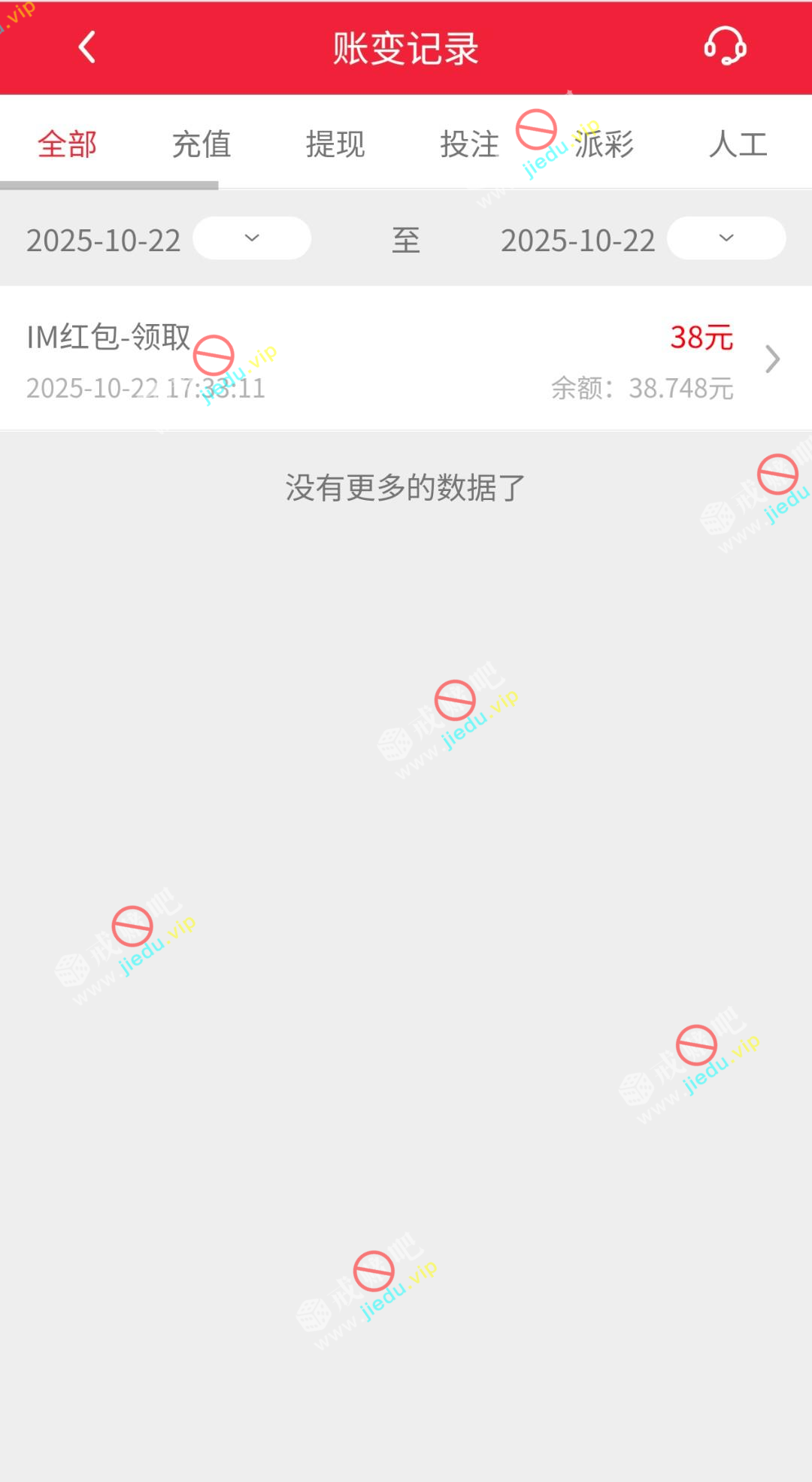Select the 全部 tab
The image size is (812, 1482).
pyautogui.click(x=68, y=144)
